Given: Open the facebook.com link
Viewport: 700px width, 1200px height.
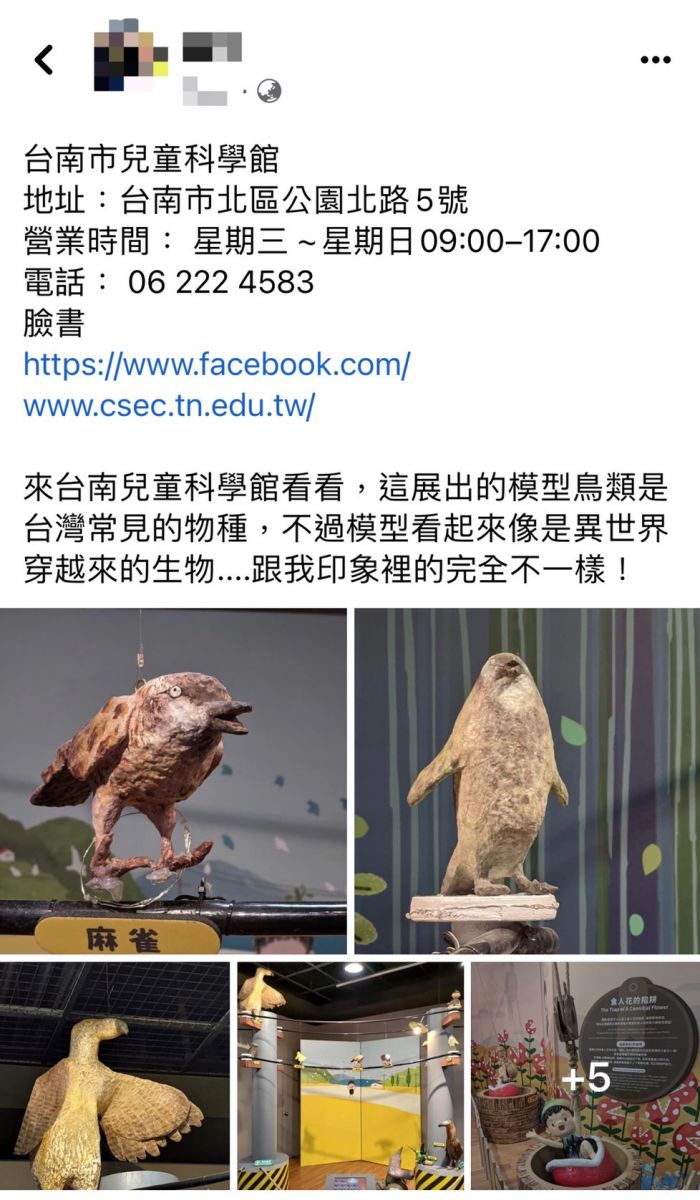Looking at the screenshot, I should (x=216, y=364).
